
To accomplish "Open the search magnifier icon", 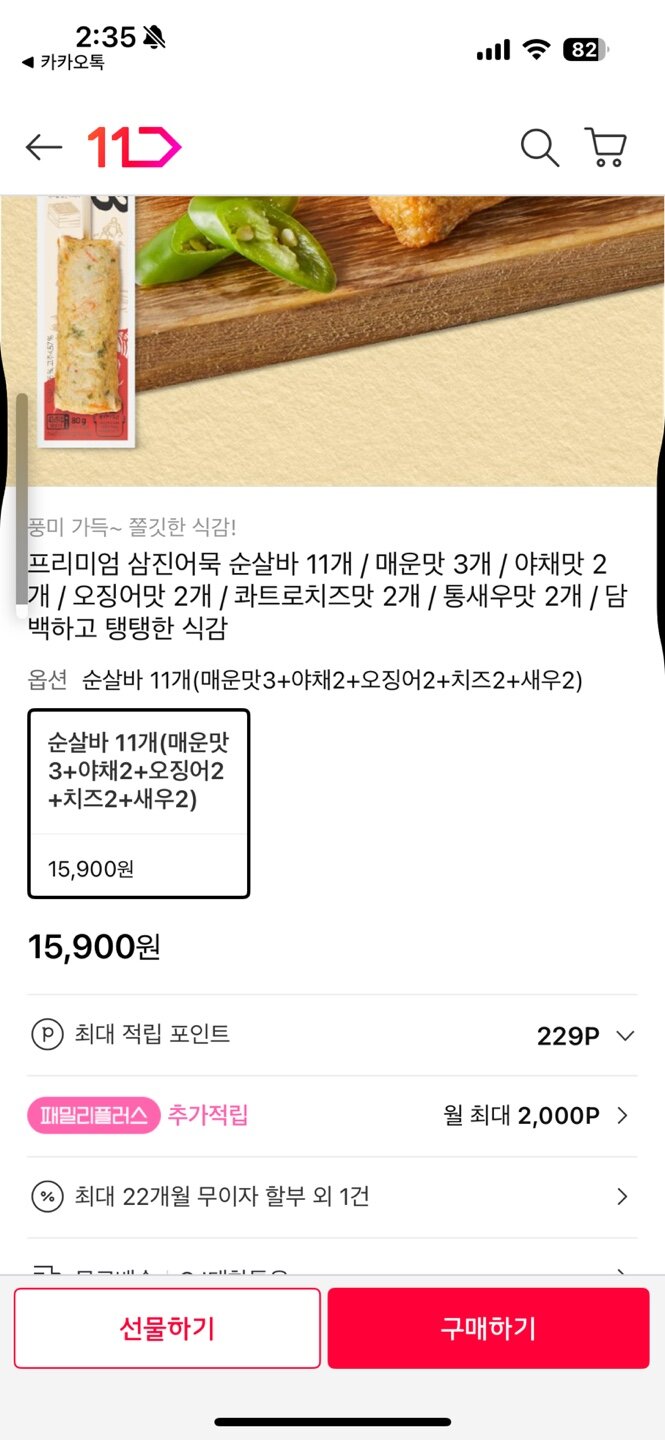I will click(539, 148).
